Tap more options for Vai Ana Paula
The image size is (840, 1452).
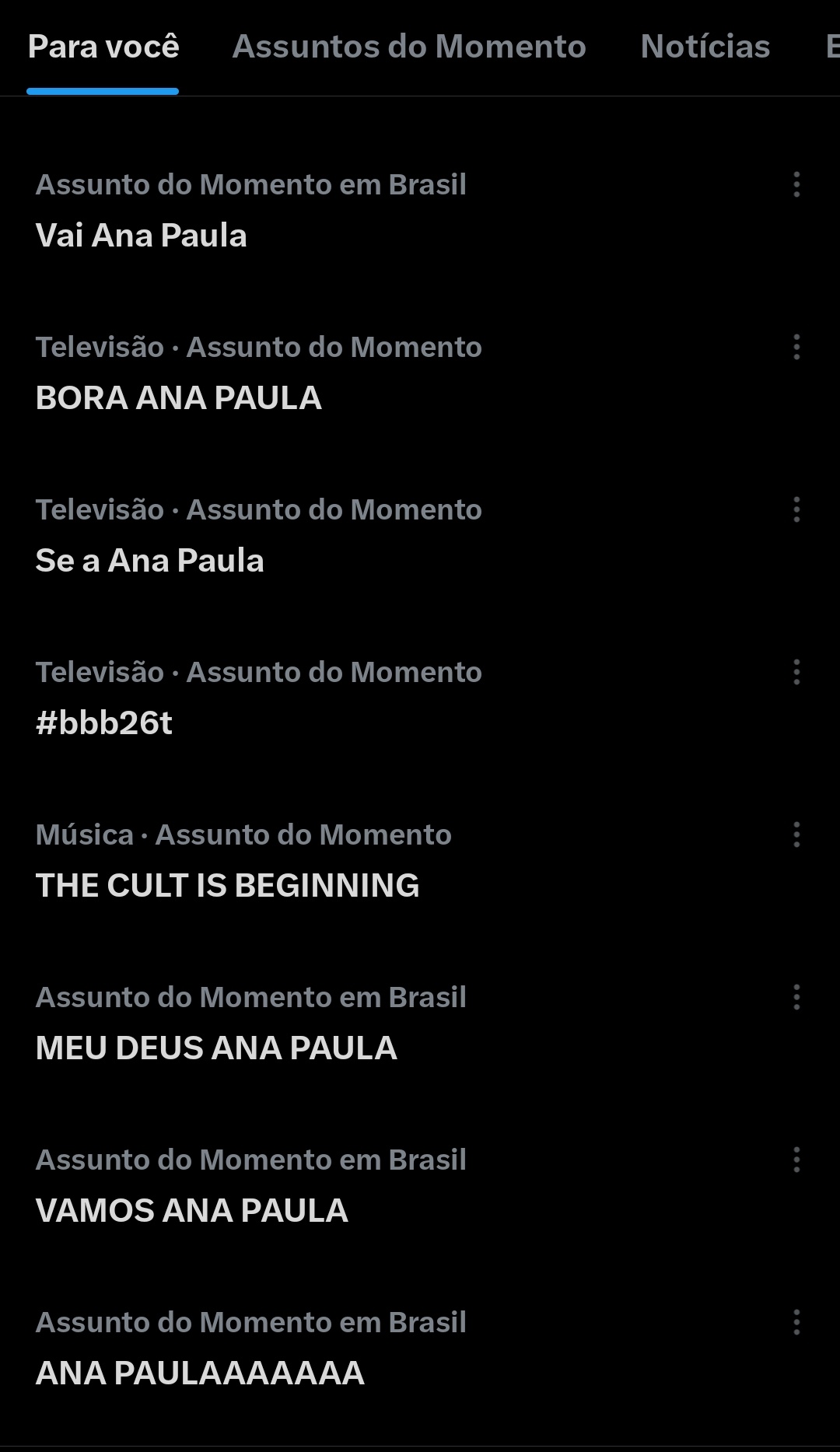796,185
